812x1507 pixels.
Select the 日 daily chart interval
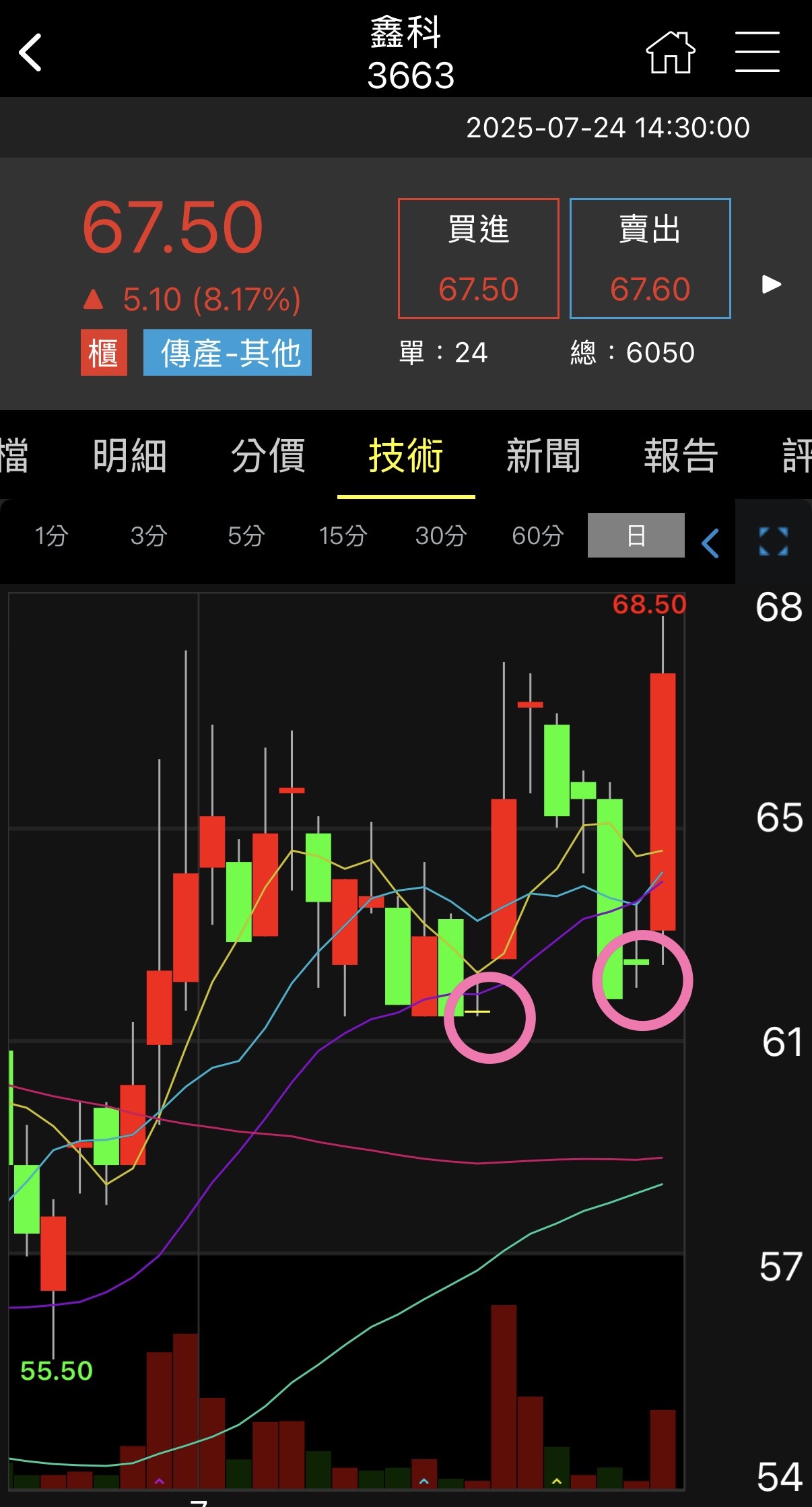[636, 535]
